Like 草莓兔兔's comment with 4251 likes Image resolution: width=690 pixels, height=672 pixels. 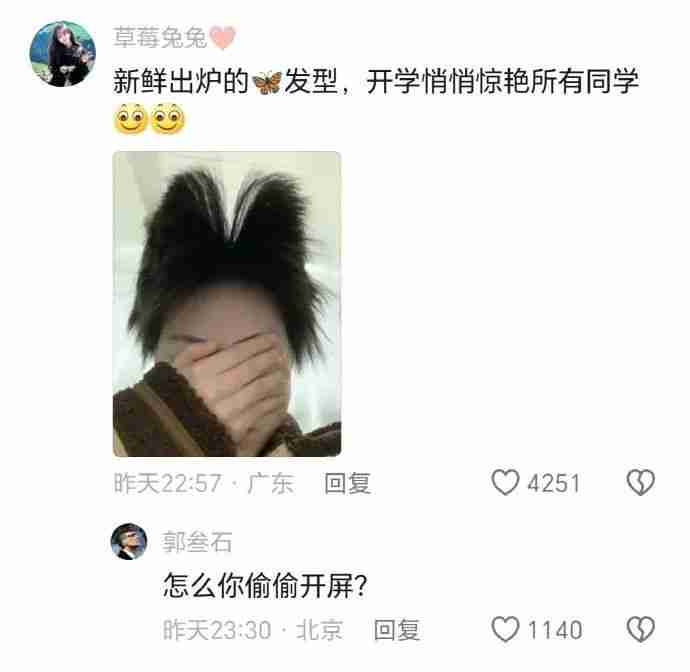[506, 484]
